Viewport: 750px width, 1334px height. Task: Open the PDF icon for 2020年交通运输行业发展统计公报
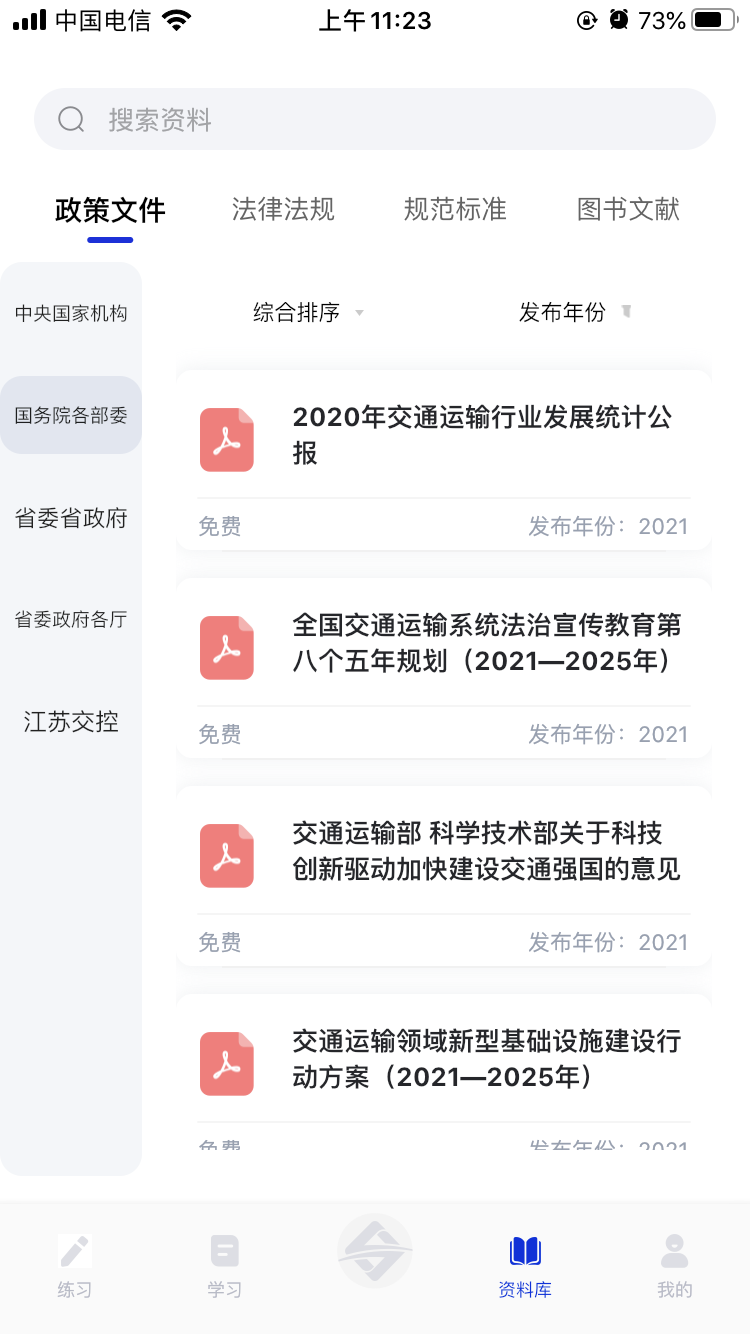click(x=226, y=439)
